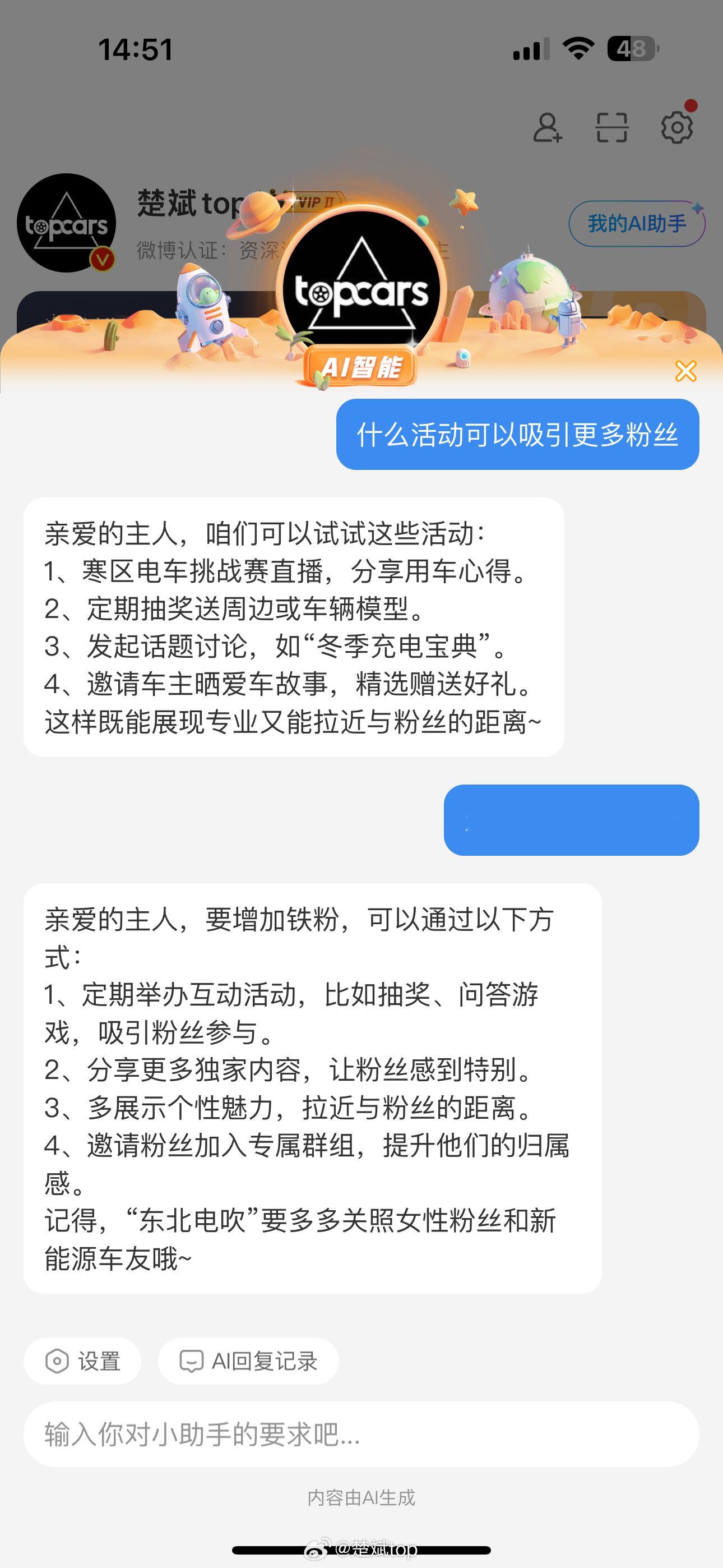Open the QR scan icon

point(612,127)
